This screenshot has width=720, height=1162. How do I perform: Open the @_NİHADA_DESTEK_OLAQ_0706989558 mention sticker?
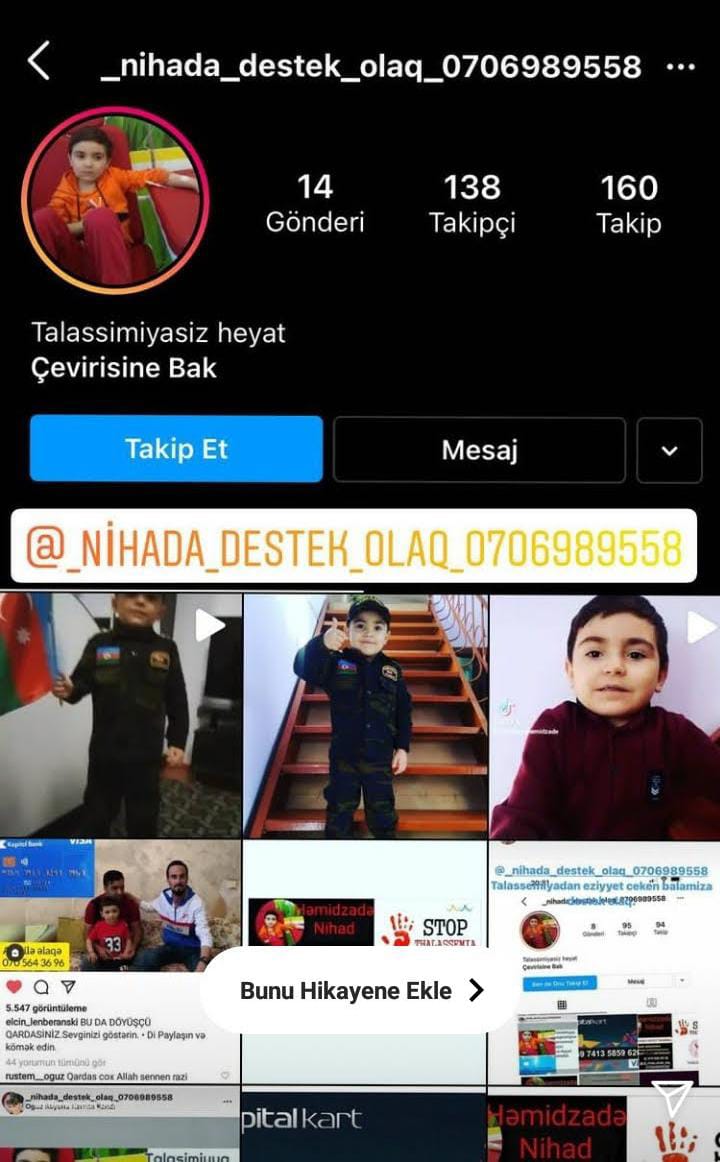pos(354,546)
